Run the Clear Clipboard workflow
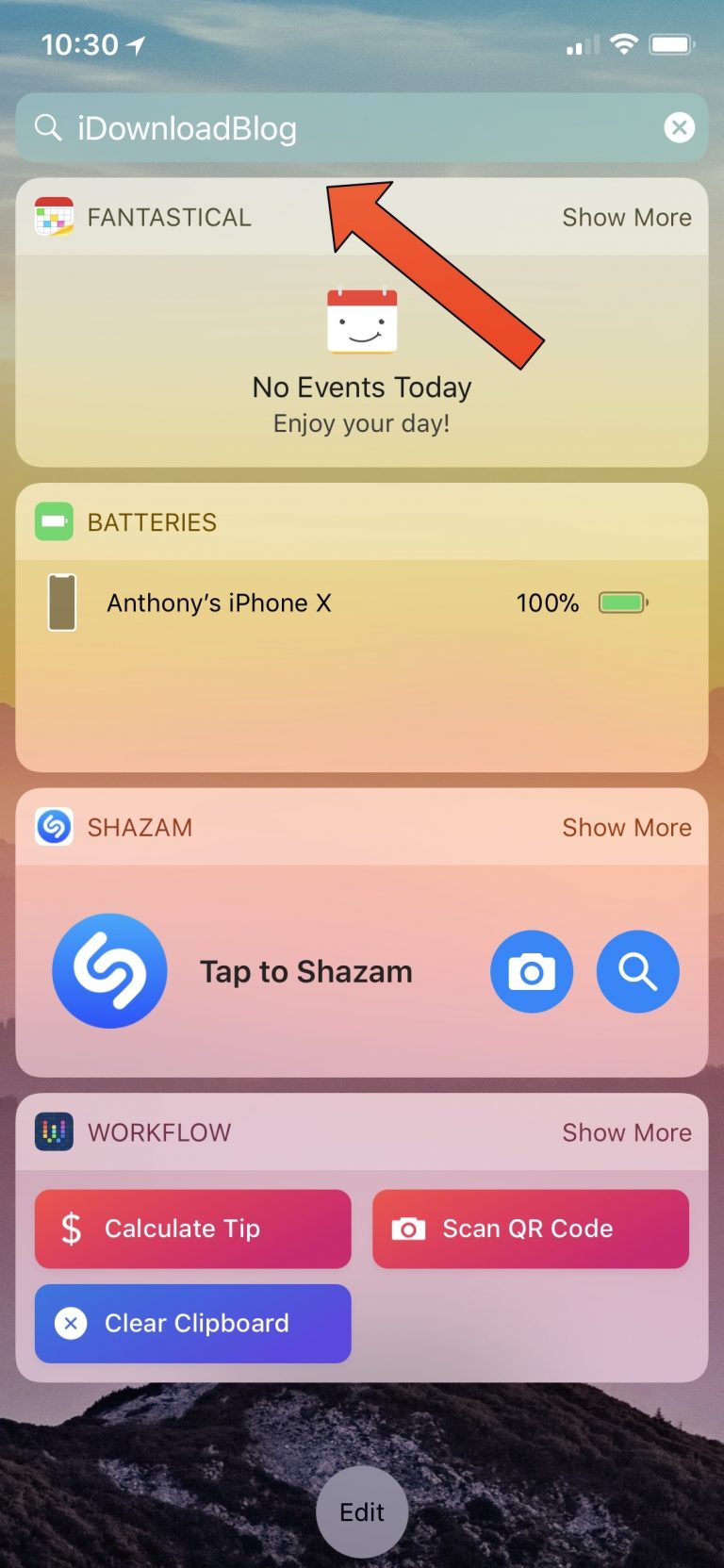The height and width of the screenshot is (1568, 724). point(193,1323)
